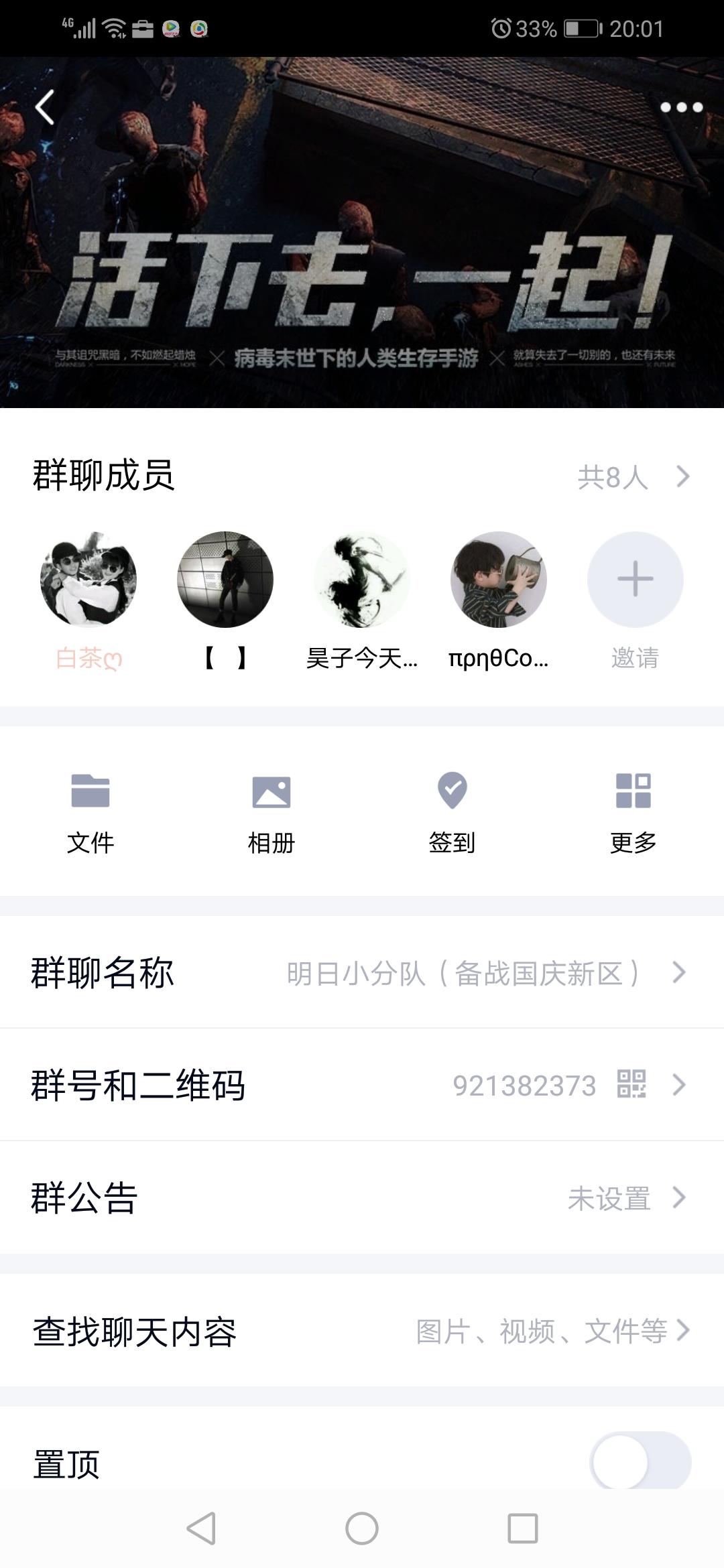
Task: Open group 相册 album
Action: (x=271, y=811)
